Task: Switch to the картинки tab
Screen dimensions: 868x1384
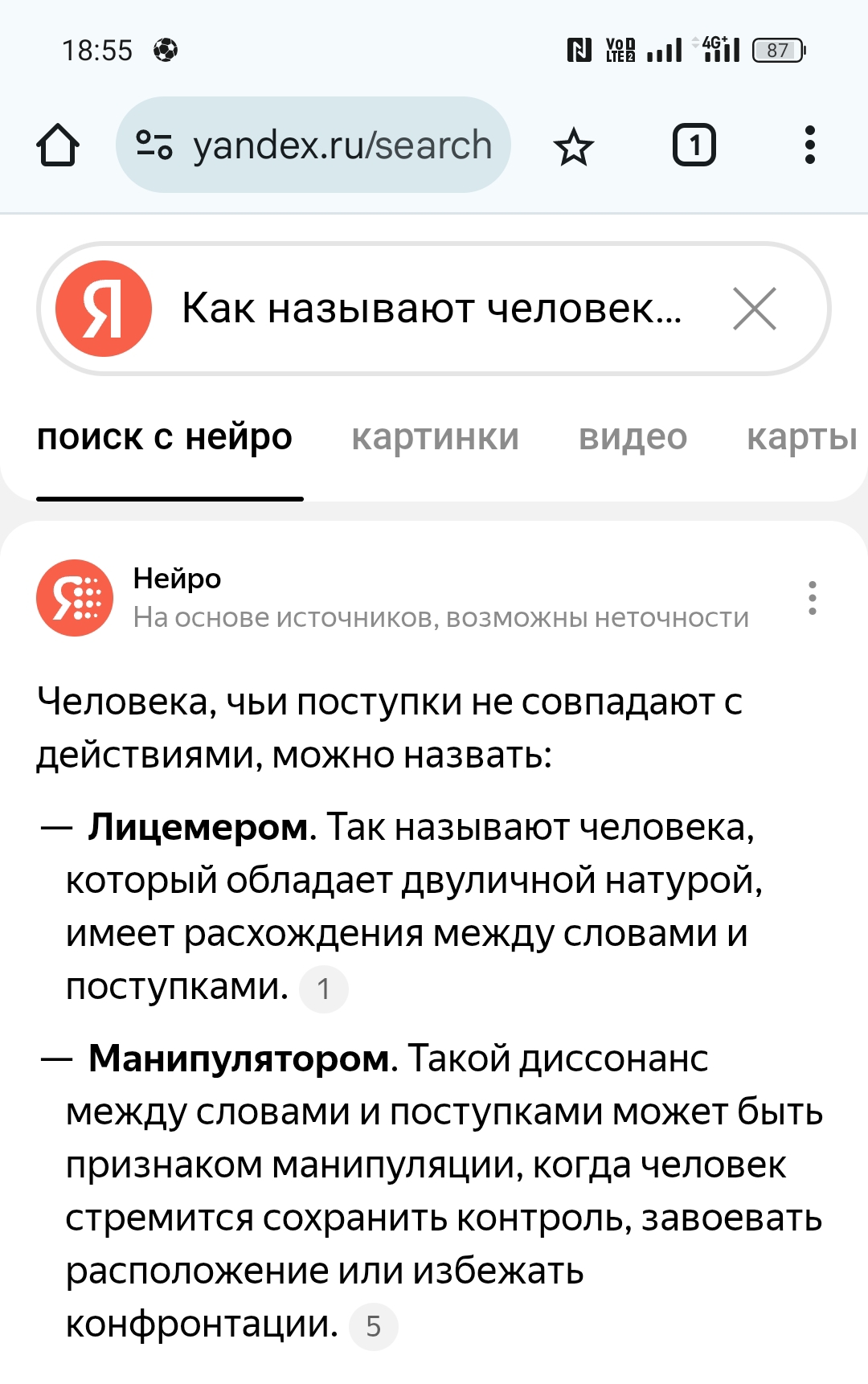Action: pos(435,437)
